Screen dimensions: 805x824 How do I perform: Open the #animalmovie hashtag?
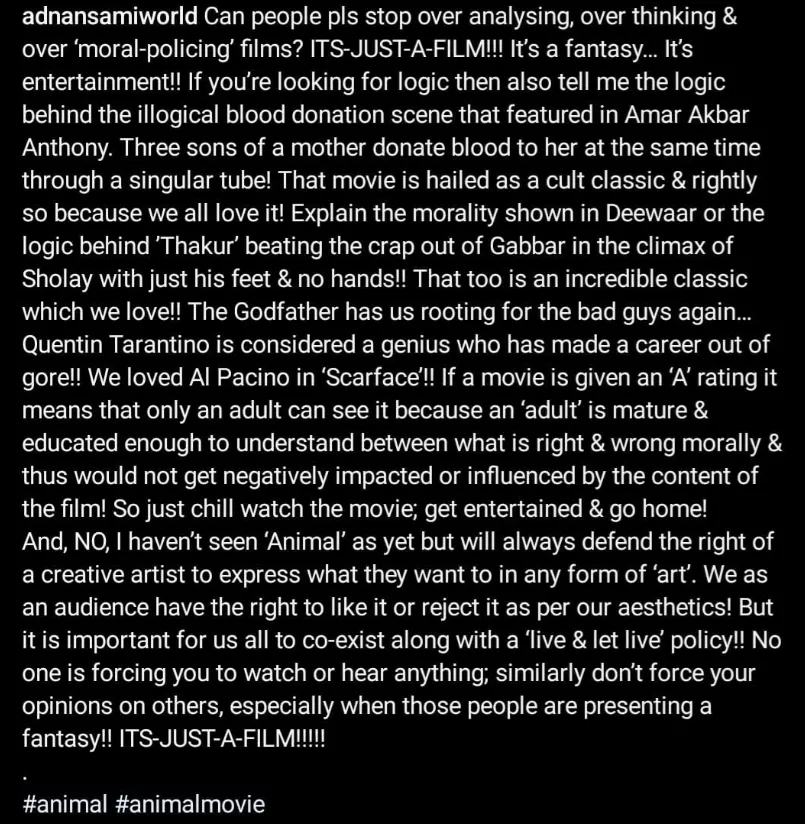coord(190,804)
